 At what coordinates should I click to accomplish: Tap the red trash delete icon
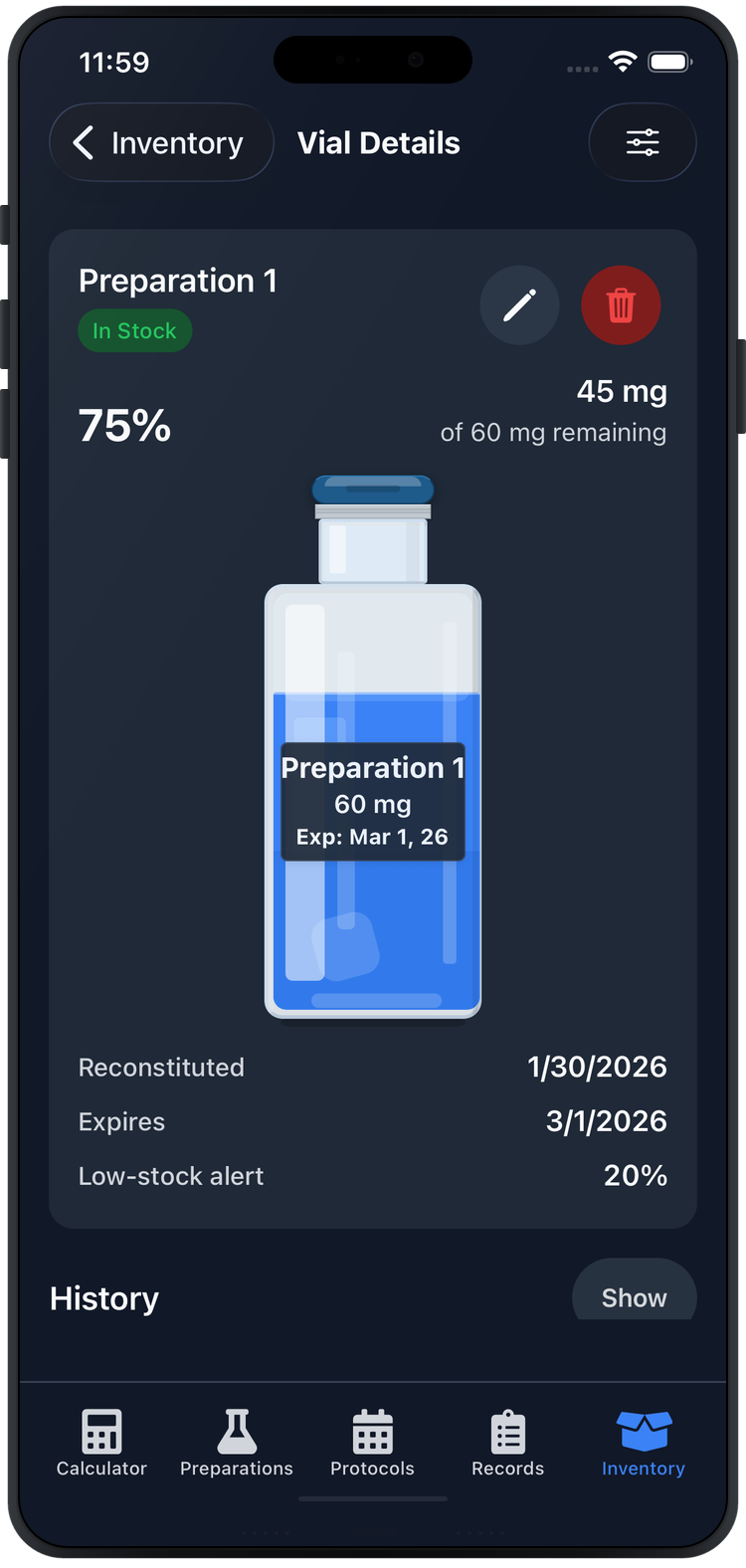click(621, 305)
